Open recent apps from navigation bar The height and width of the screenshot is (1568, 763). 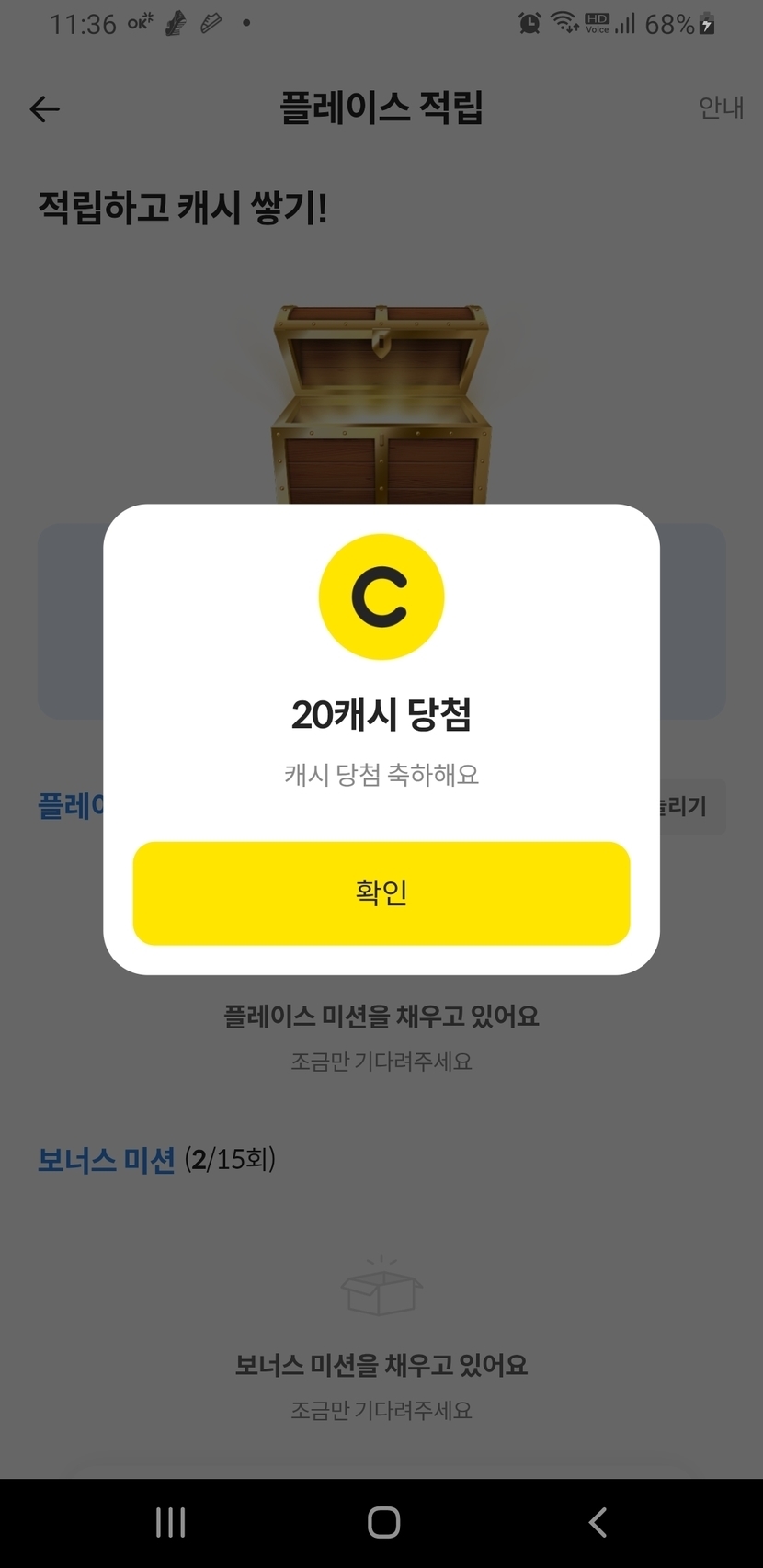tap(171, 1522)
